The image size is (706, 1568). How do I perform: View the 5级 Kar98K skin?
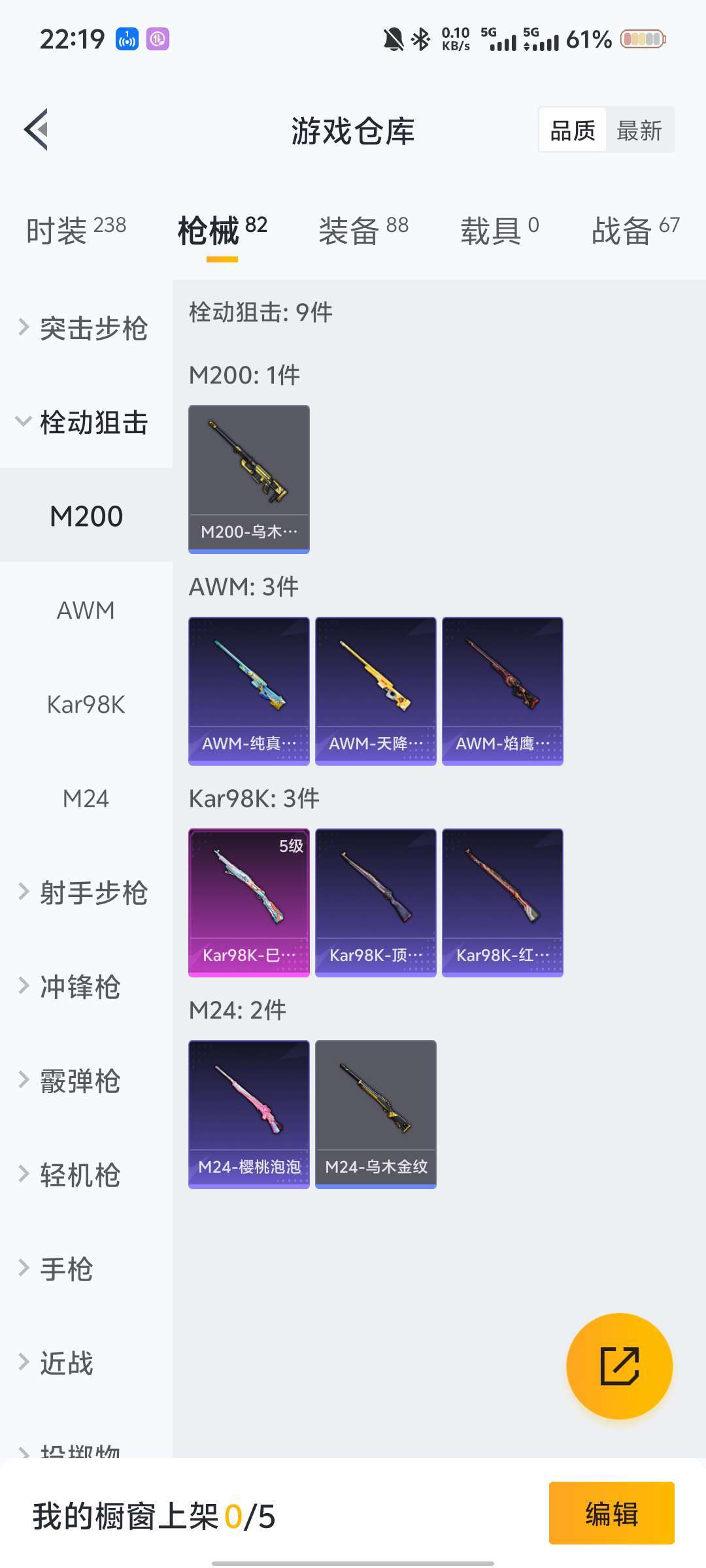[x=248, y=902]
